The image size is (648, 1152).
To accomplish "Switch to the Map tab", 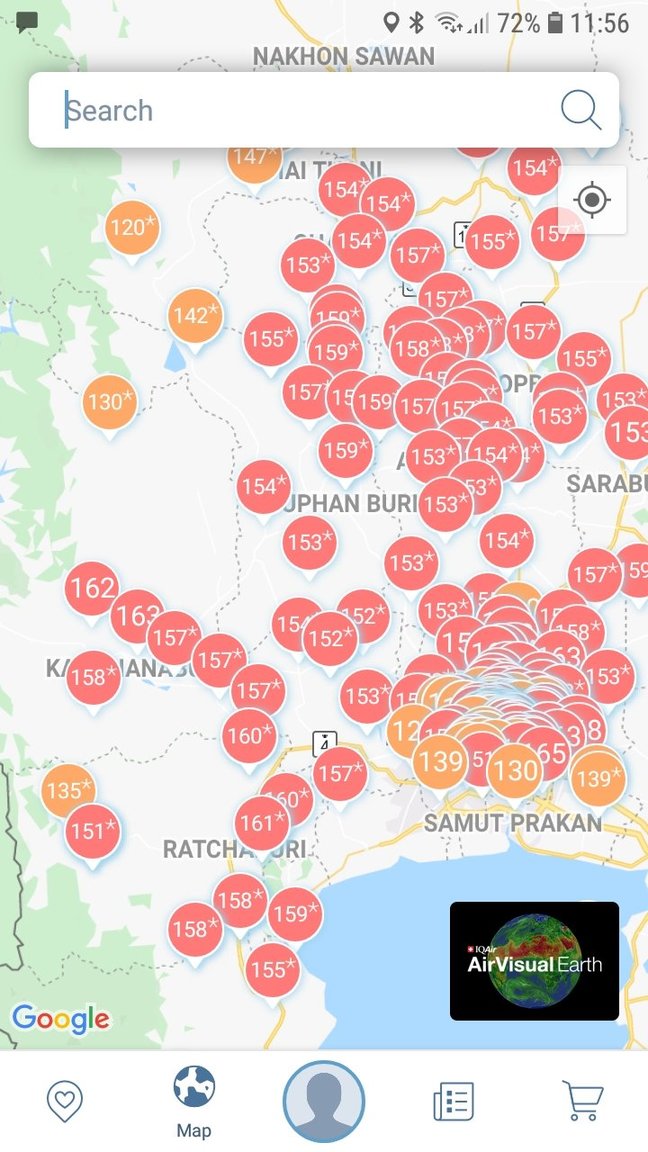I will coord(194,1101).
